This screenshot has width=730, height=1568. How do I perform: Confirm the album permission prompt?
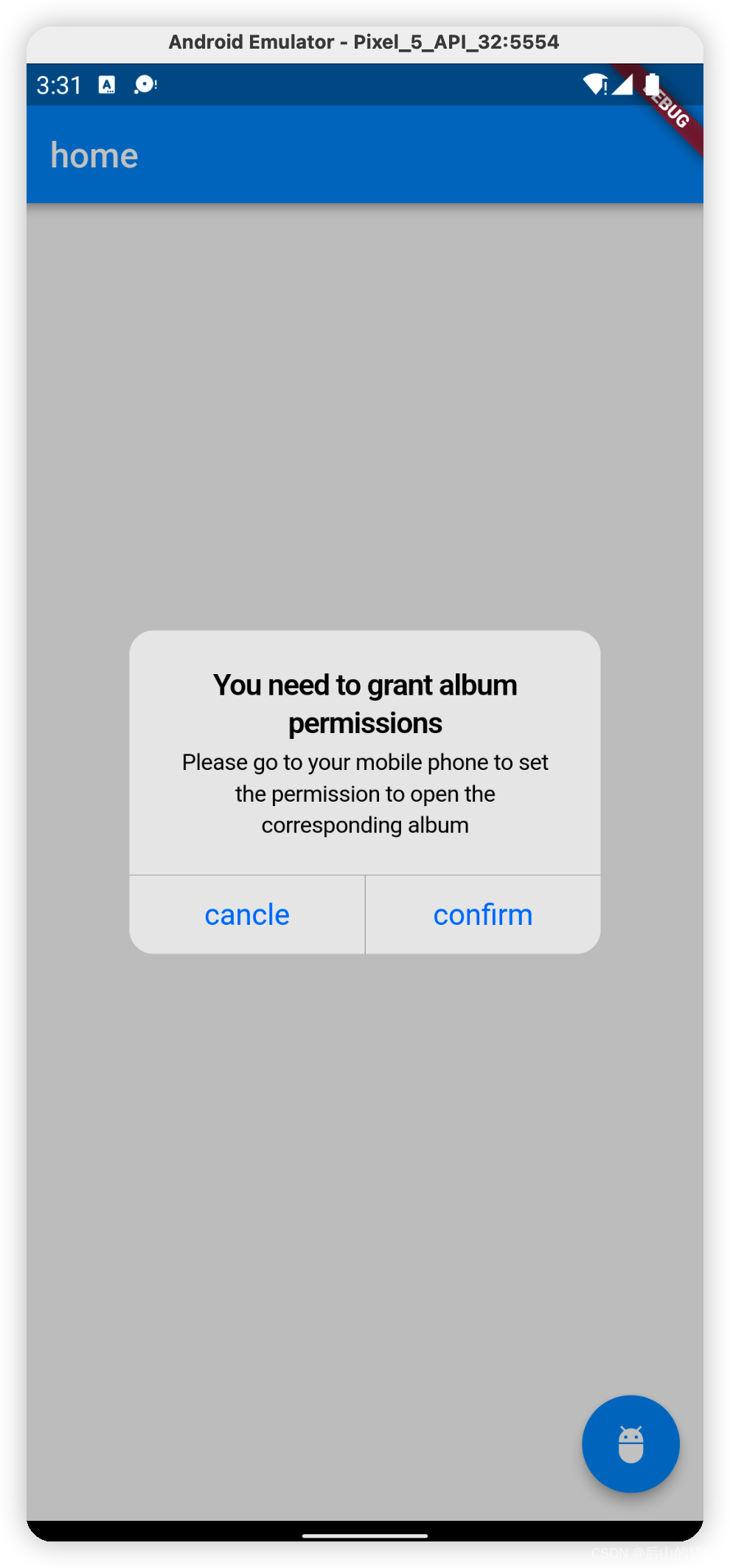coord(483,915)
